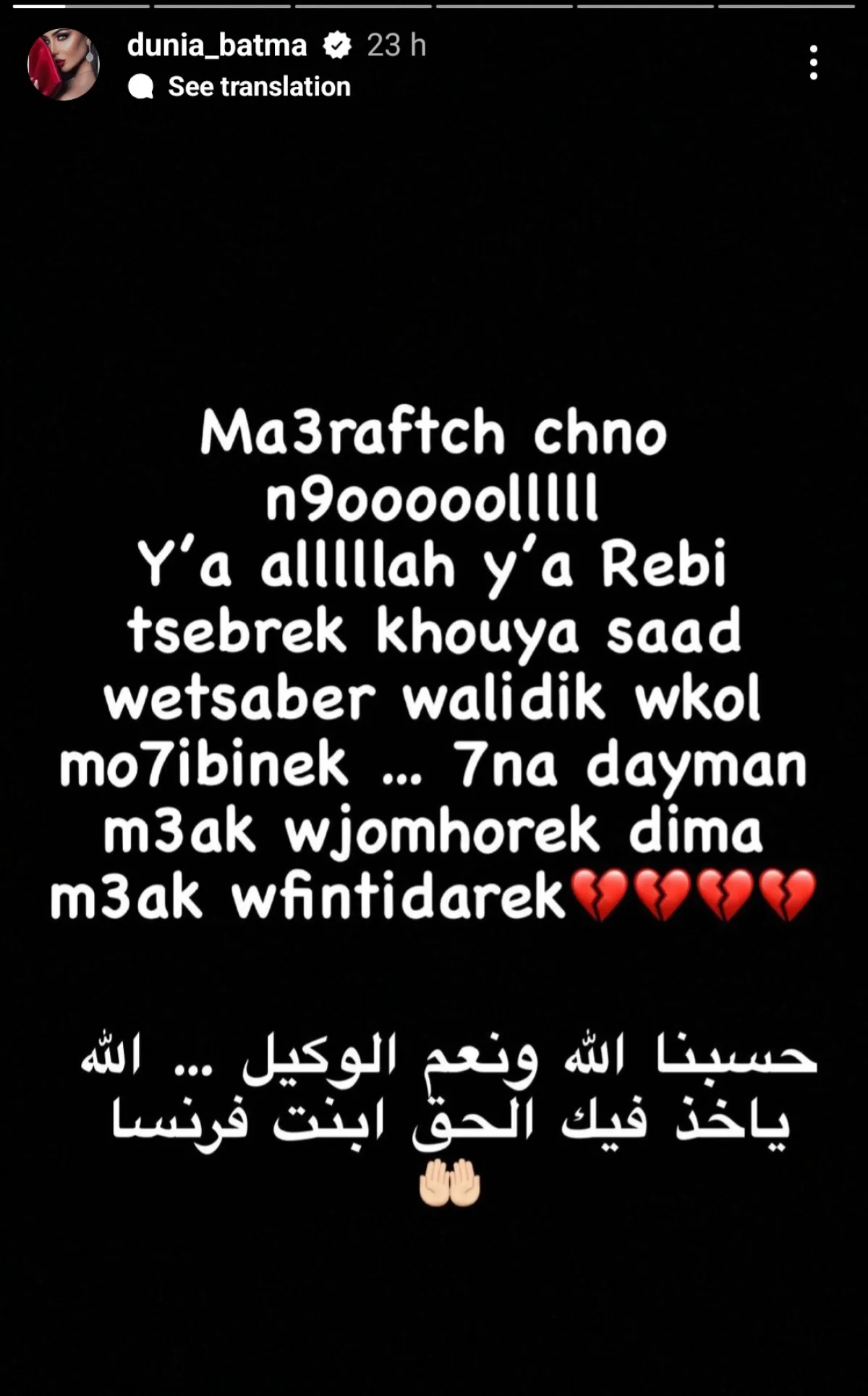The image size is (868, 1396).
Task: Open the dunia_batma username link
Action: 217,46
